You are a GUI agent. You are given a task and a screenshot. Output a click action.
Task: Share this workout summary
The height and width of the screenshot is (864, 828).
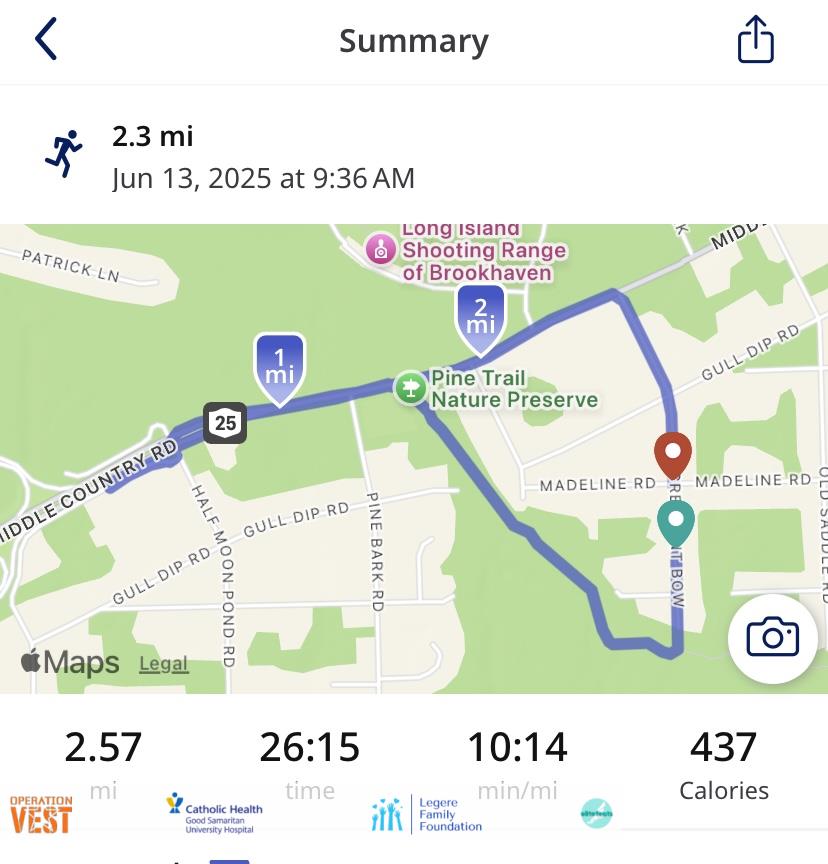coord(755,41)
